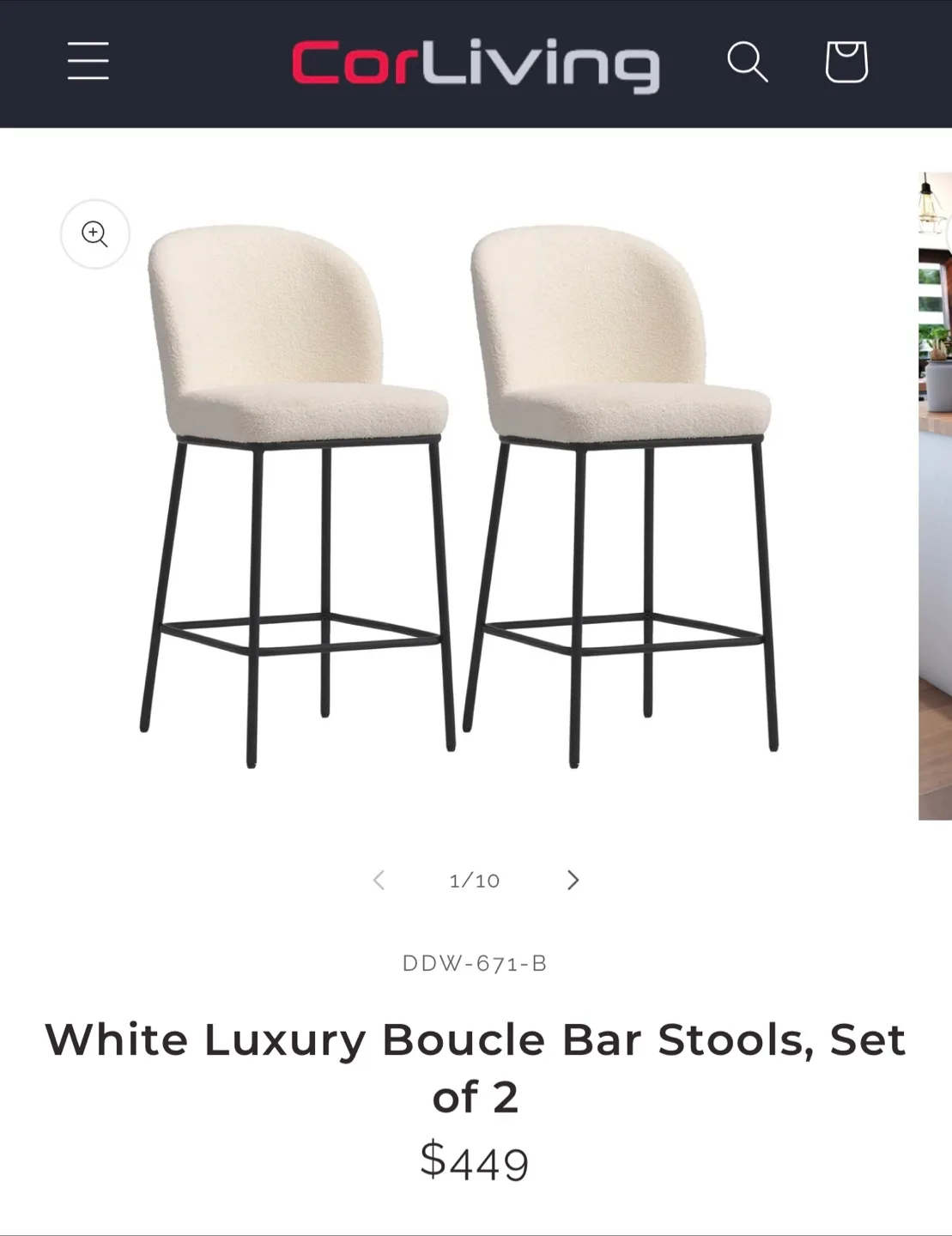The height and width of the screenshot is (1236, 952).
Task: Advance the image carousel with the right chevron
Action: point(572,880)
